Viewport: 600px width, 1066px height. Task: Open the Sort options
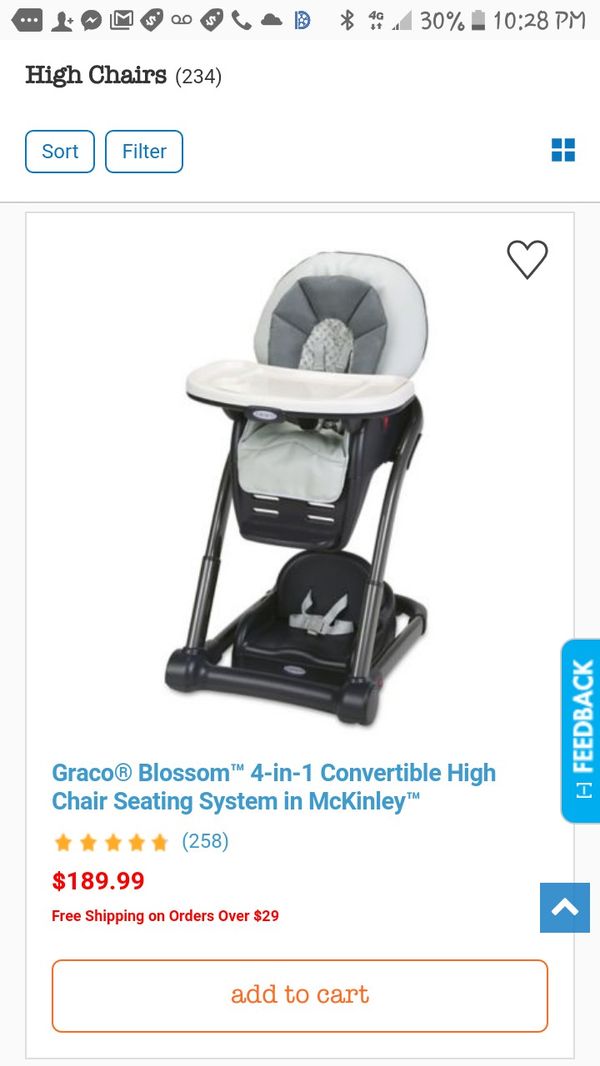click(x=60, y=151)
